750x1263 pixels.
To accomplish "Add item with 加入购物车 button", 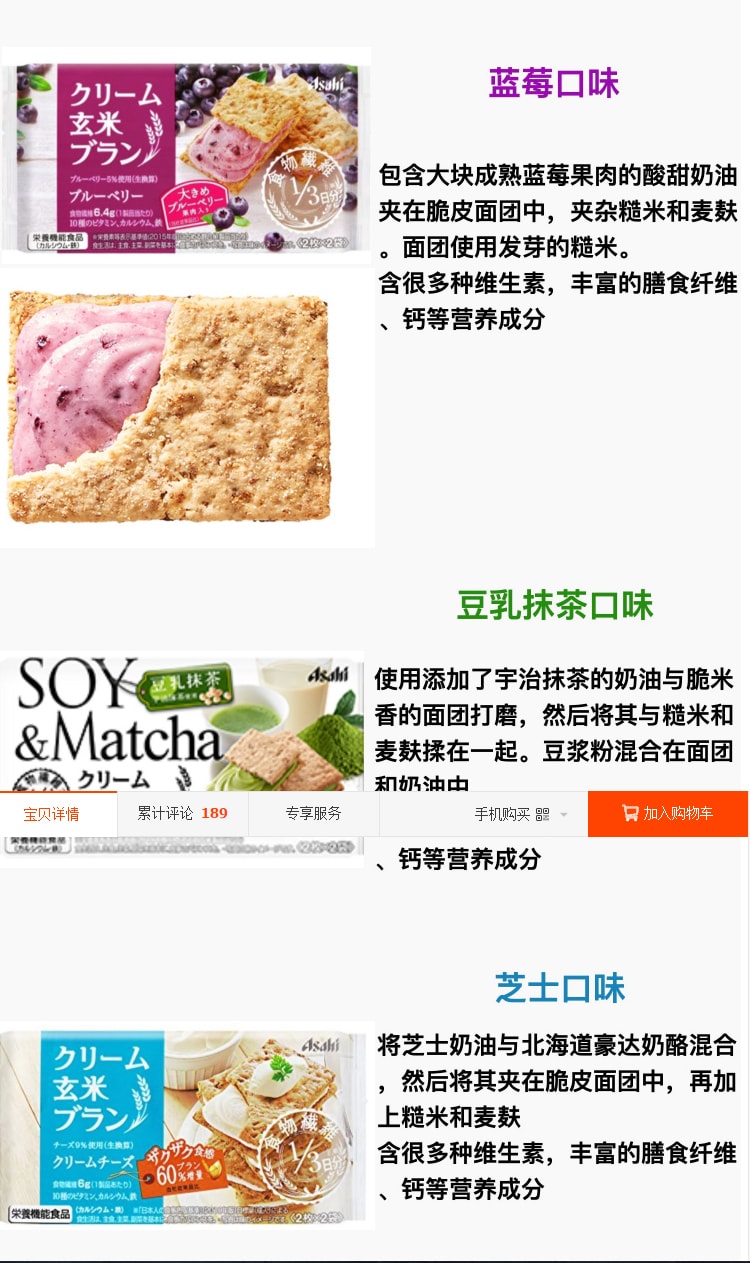I will click(667, 814).
